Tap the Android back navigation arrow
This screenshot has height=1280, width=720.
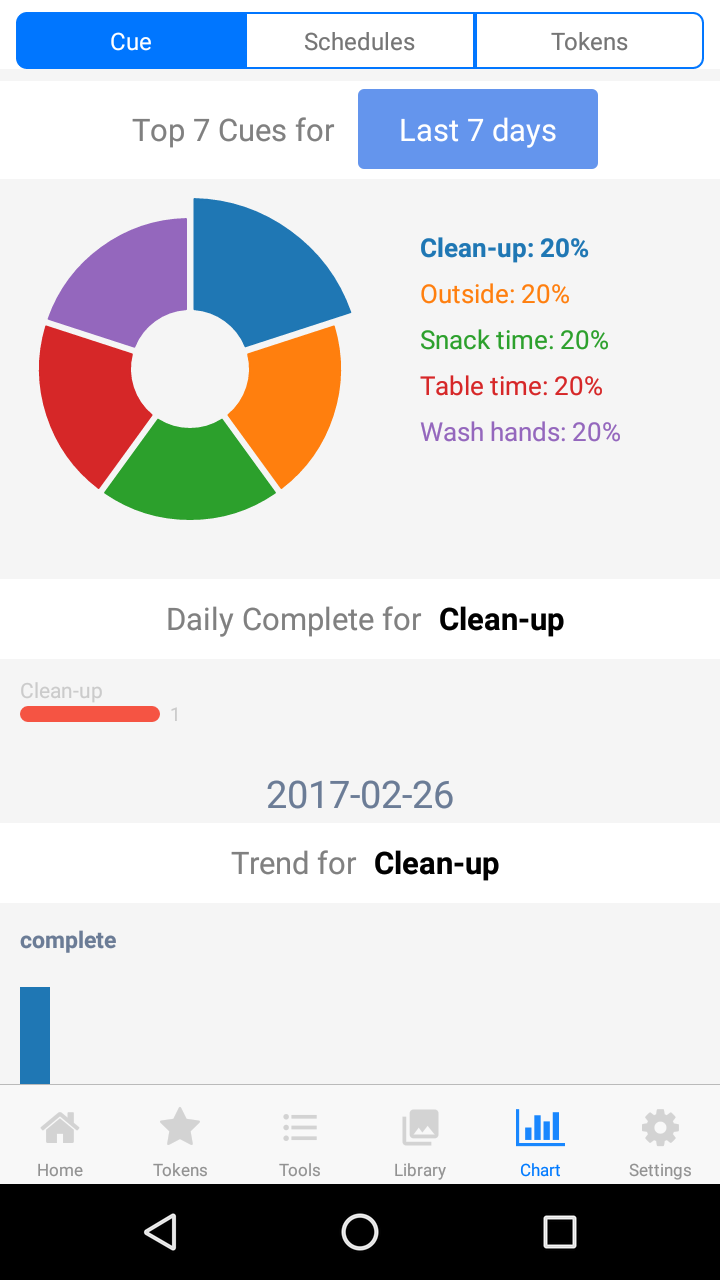tap(162, 1232)
